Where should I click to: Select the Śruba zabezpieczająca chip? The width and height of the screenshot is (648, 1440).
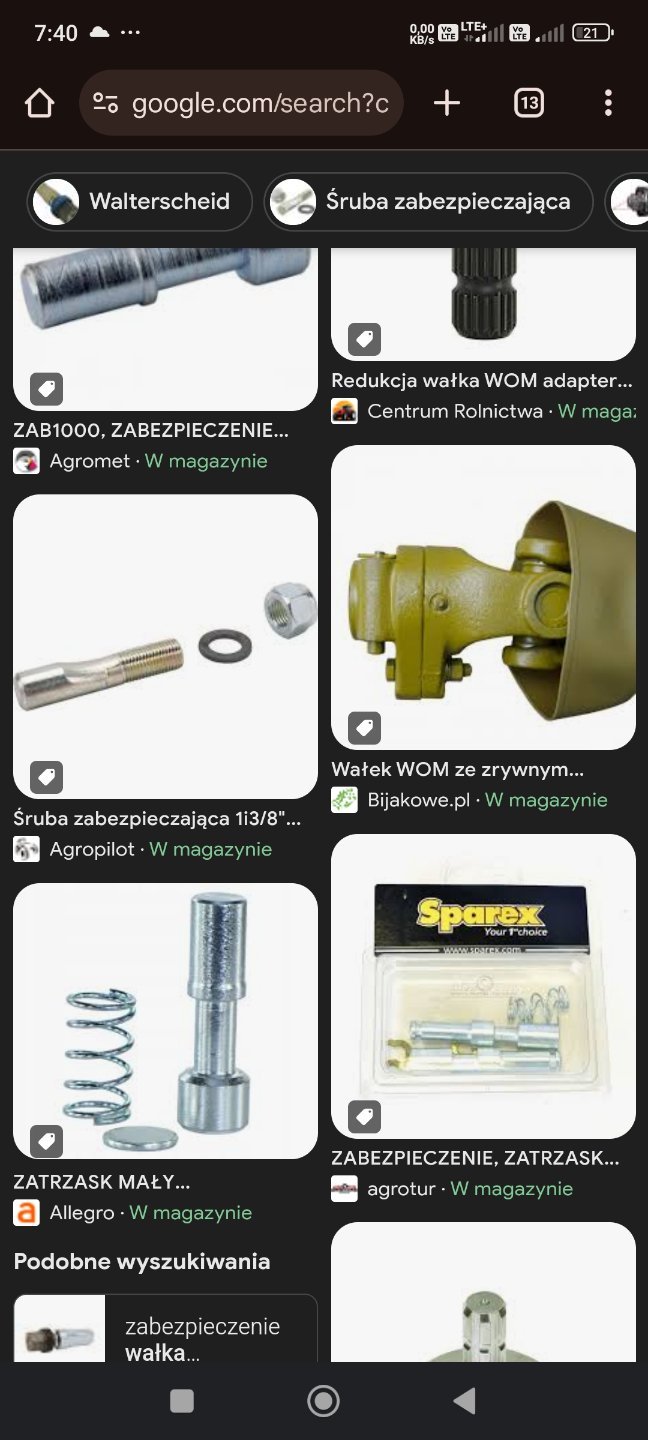point(428,202)
